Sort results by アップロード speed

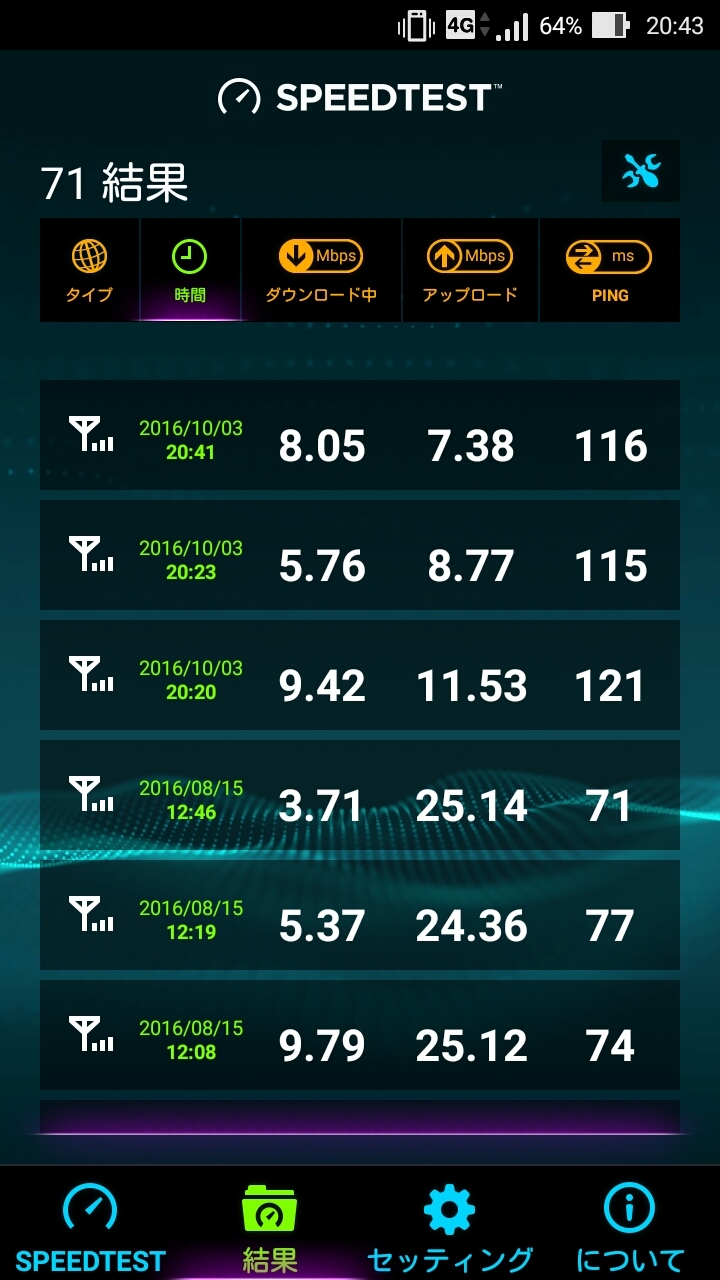tap(470, 271)
